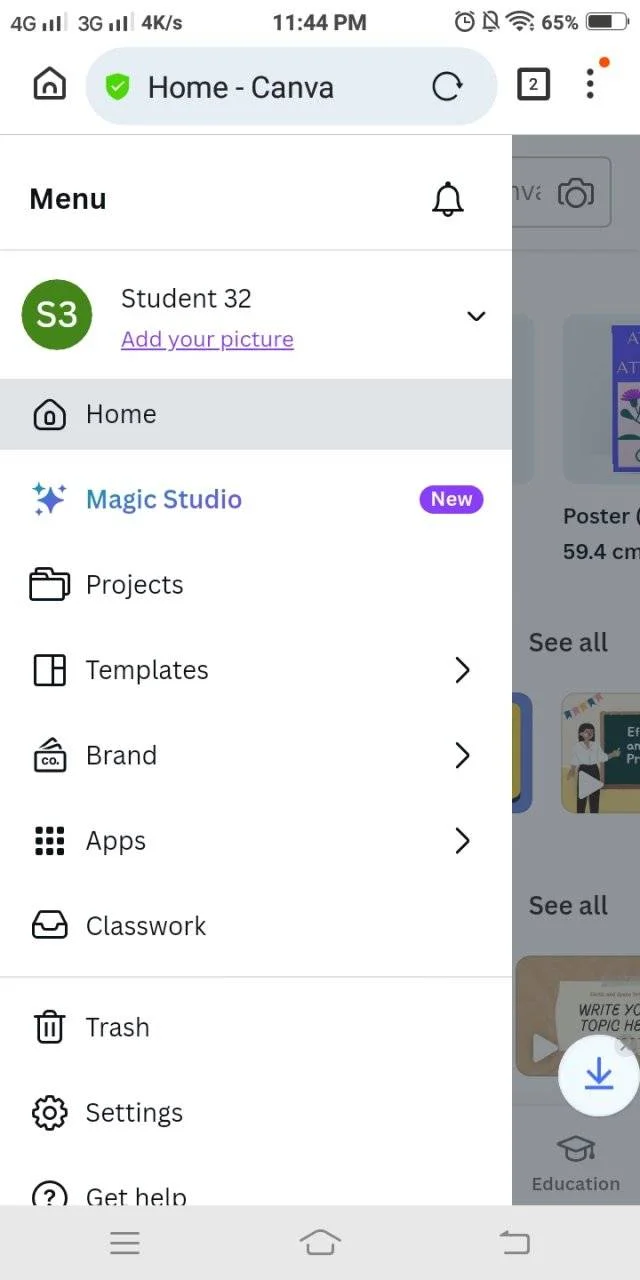Open Classwork
The width and height of the screenshot is (640, 1280).
[x=256, y=926]
